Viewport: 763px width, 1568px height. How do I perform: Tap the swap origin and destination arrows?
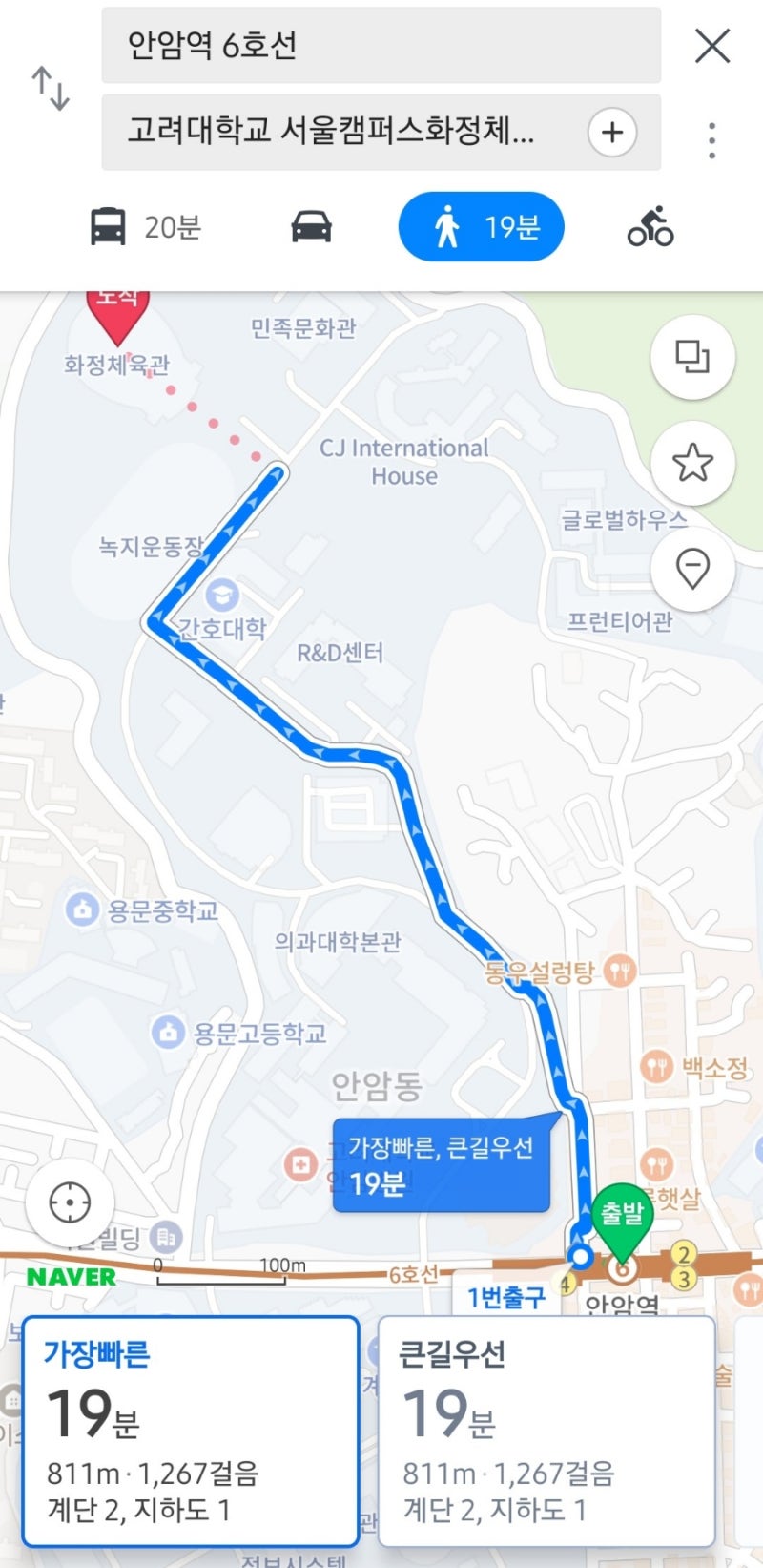(x=52, y=90)
